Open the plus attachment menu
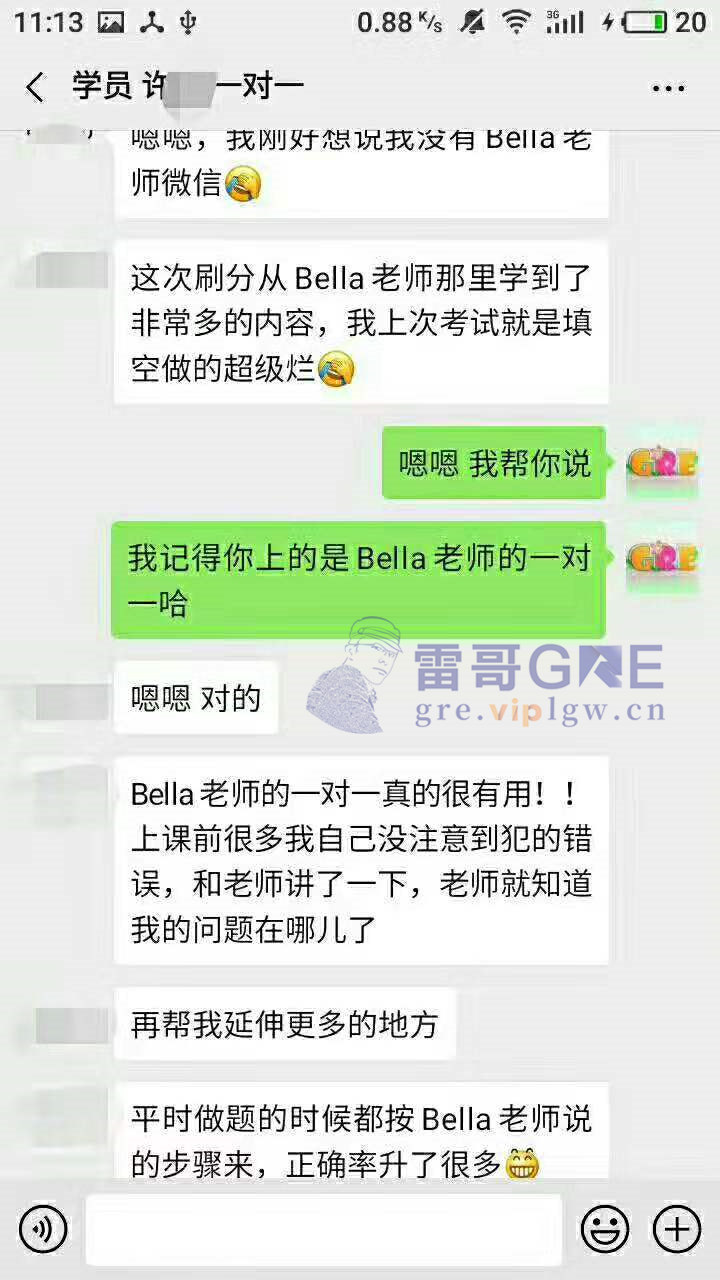The height and width of the screenshot is (1280, 720). click(x=677, y=1228)
